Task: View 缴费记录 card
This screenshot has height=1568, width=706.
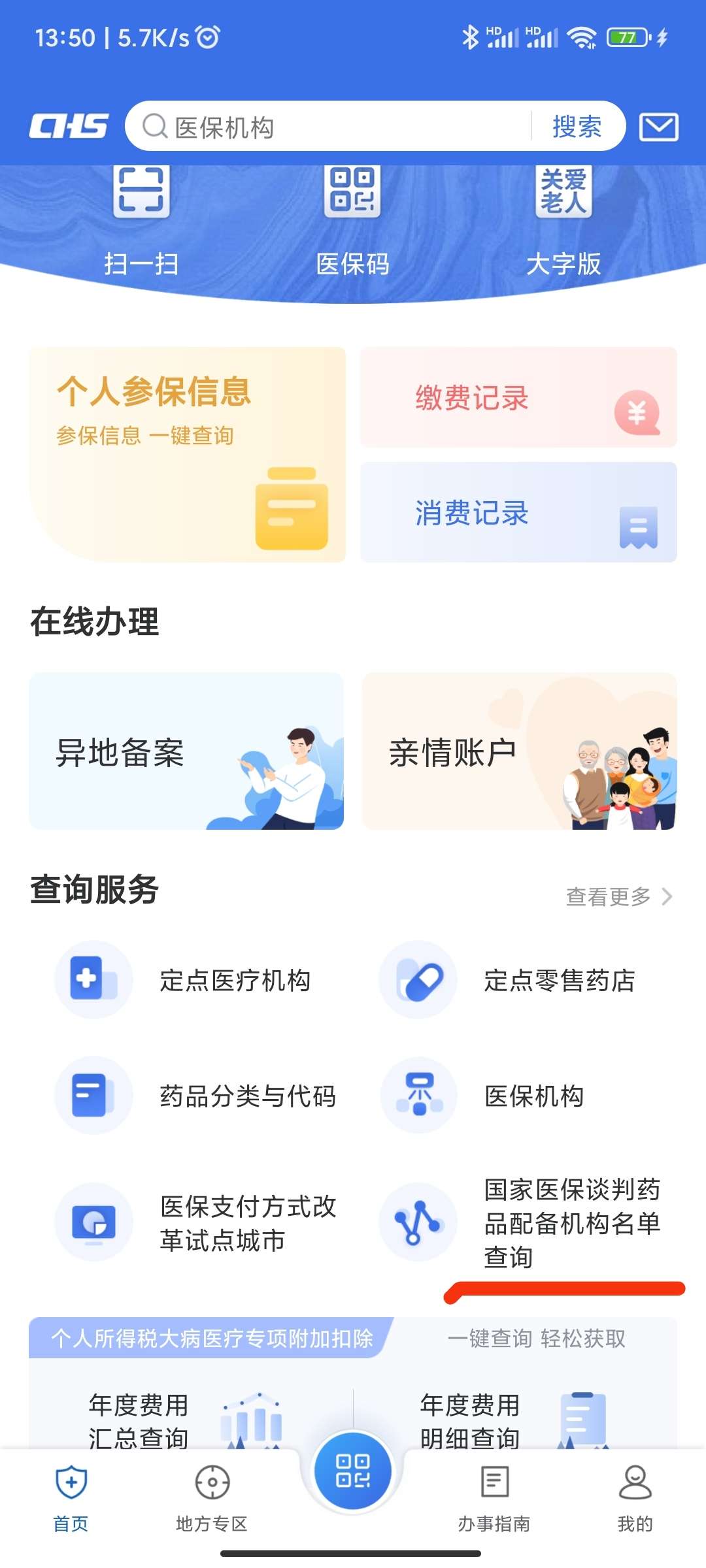Action: click(518, 397)
